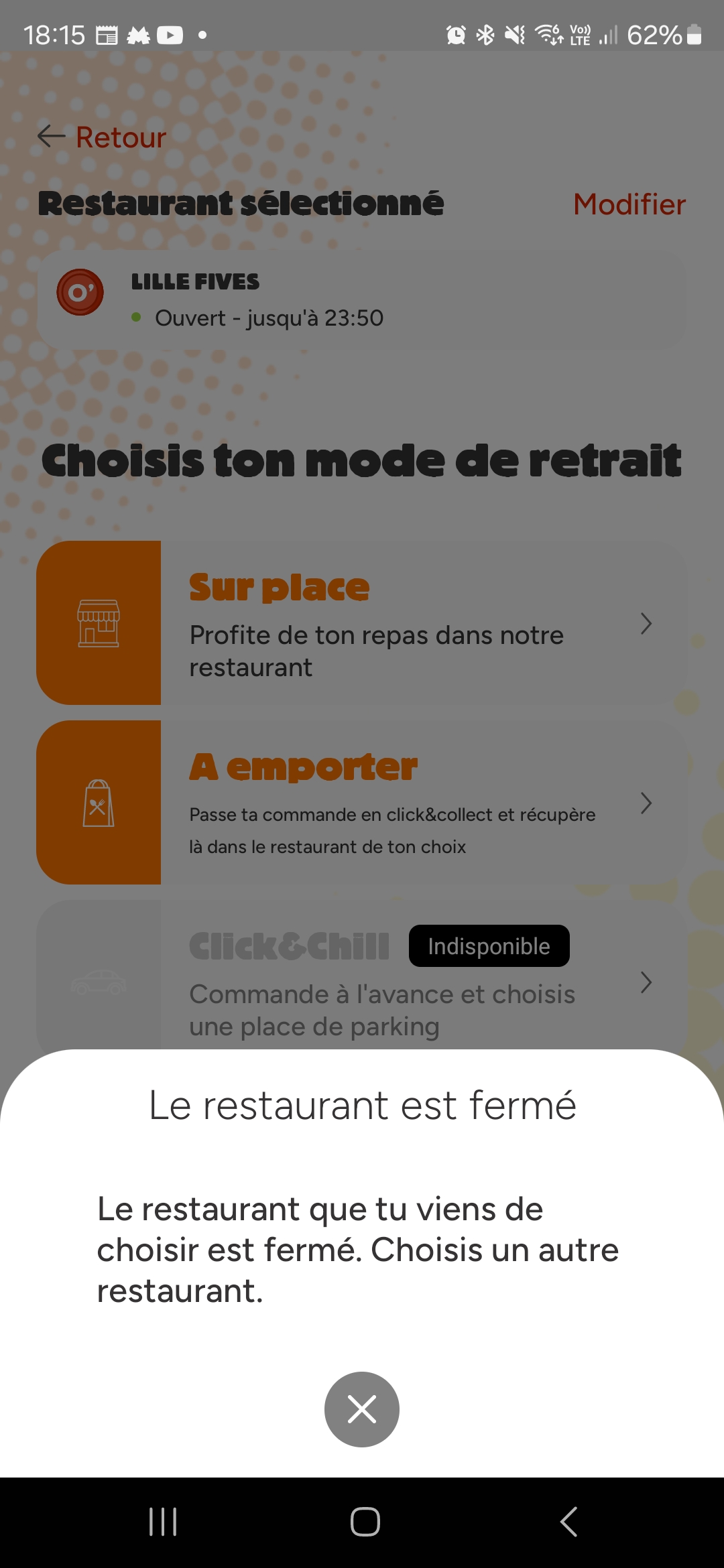The height and width of the screenshot is (1568, 724).
Task: Dismiss the closed restaurant dialog
Action: pos(362,1409)
